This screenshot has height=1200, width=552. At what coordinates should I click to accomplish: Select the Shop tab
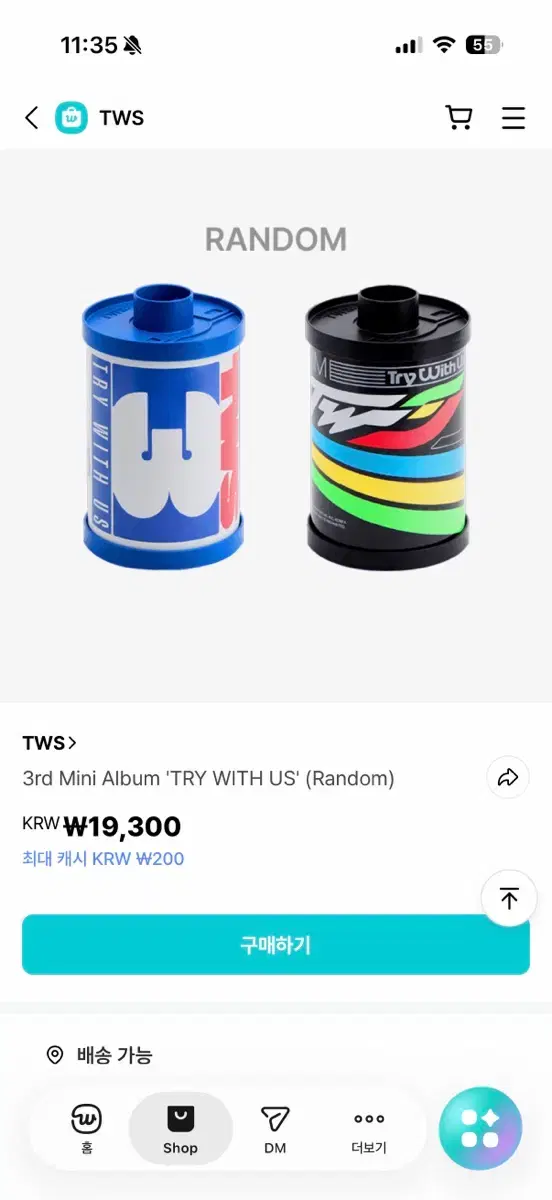(x=180, y=1130)
